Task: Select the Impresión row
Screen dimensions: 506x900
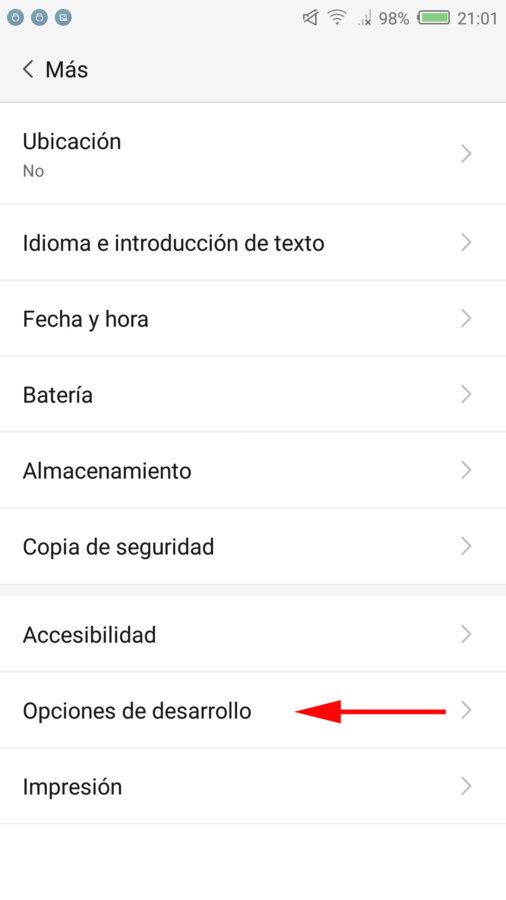Action: click(253, 786)
